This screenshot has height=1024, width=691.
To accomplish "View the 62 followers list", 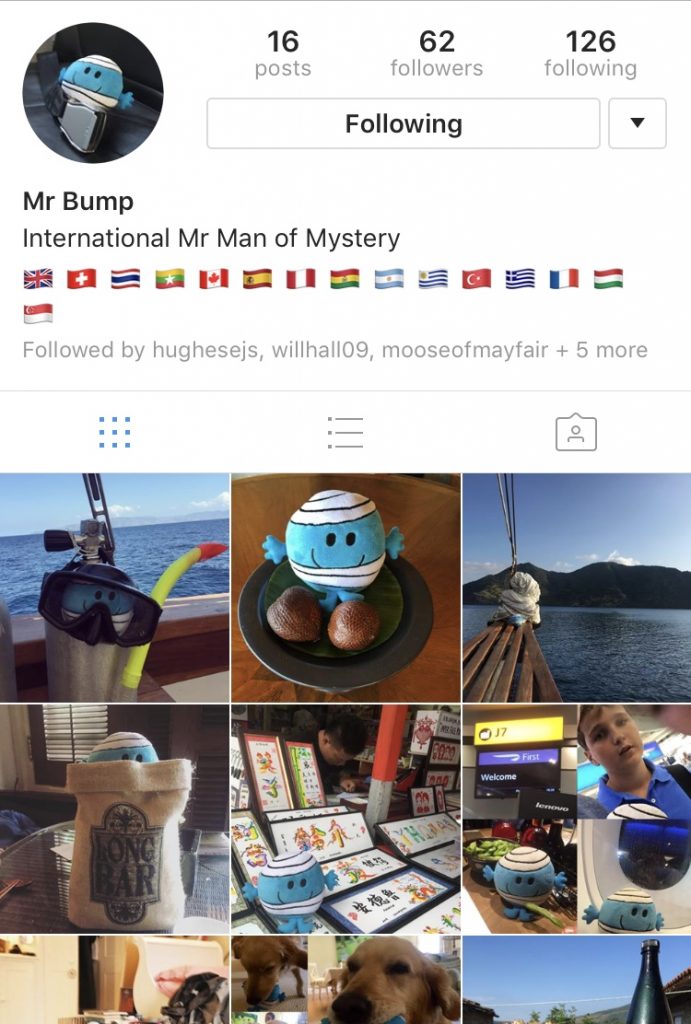I will point(436,54).
